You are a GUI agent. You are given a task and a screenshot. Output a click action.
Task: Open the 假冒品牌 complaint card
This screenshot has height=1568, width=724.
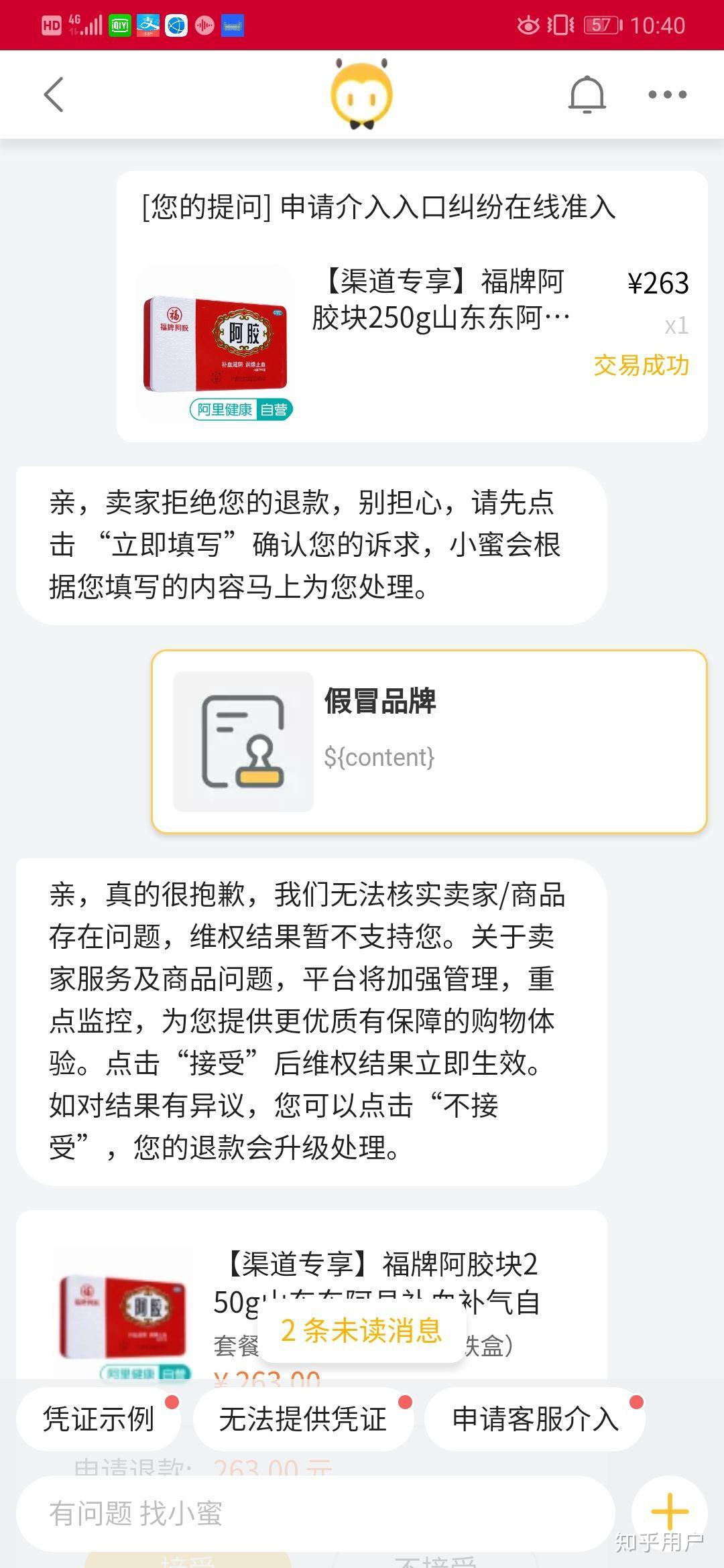(x=429, y=741)
